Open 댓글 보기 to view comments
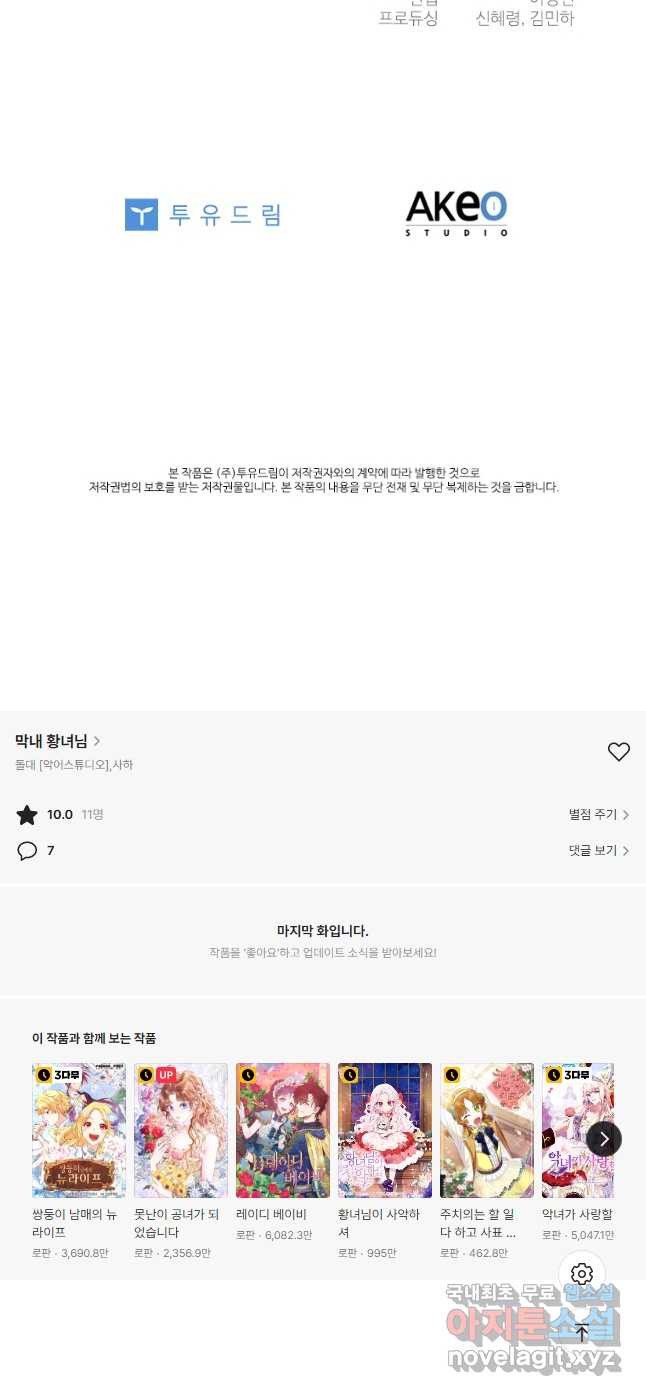 [599, 851]
